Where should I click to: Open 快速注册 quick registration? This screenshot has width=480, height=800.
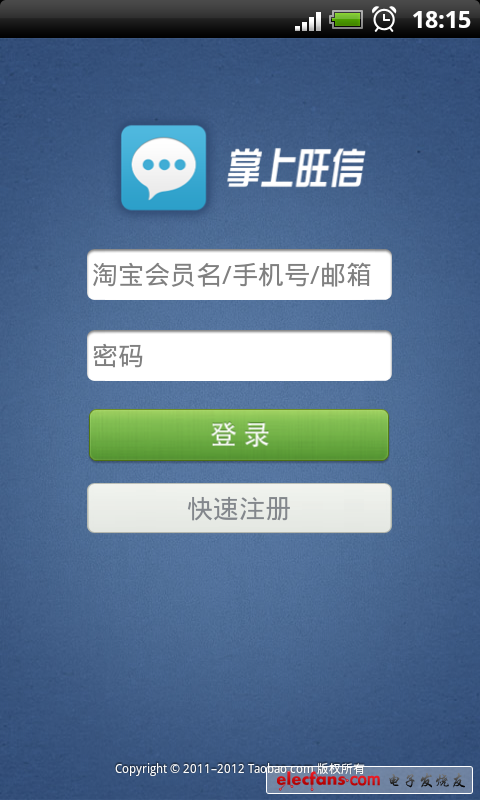239,508
